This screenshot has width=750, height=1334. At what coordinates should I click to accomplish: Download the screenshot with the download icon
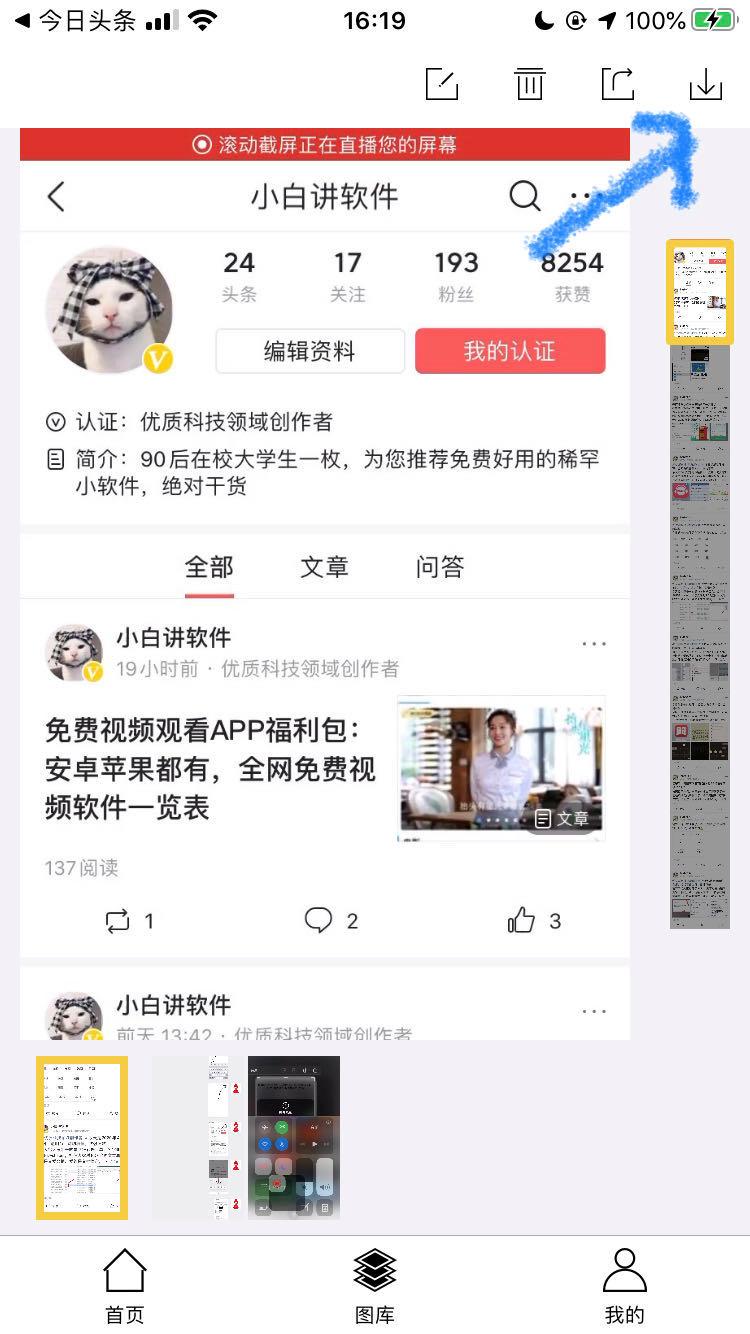point(705,84)
